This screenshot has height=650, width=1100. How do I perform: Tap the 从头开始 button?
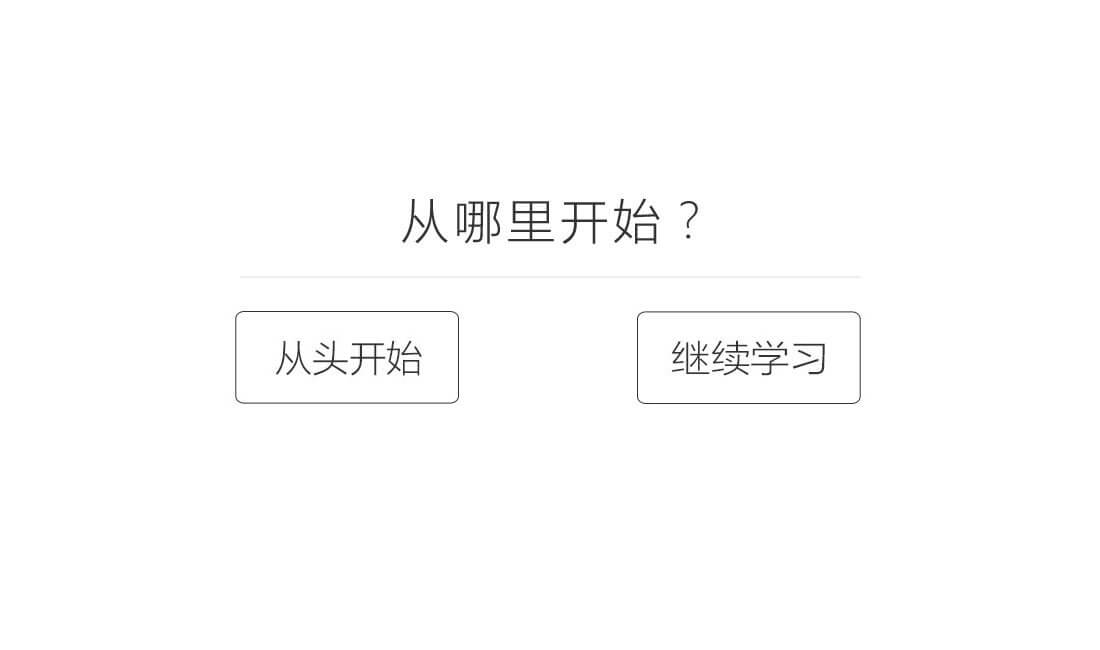coord(347,357)
